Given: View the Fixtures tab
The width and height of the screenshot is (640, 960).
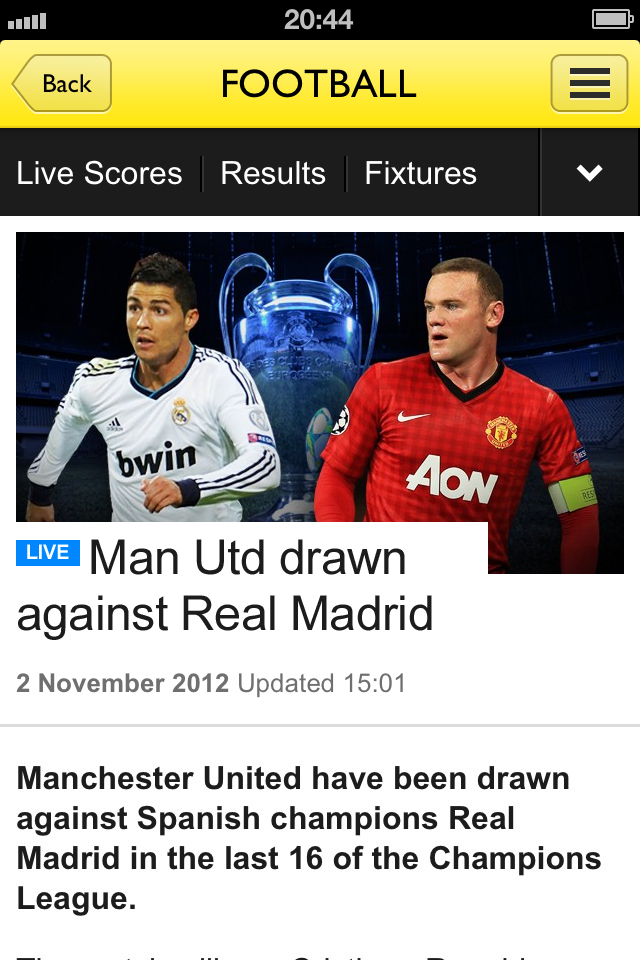Looking at the screenshot, I should pyautogui.click(x=420, y=173).
